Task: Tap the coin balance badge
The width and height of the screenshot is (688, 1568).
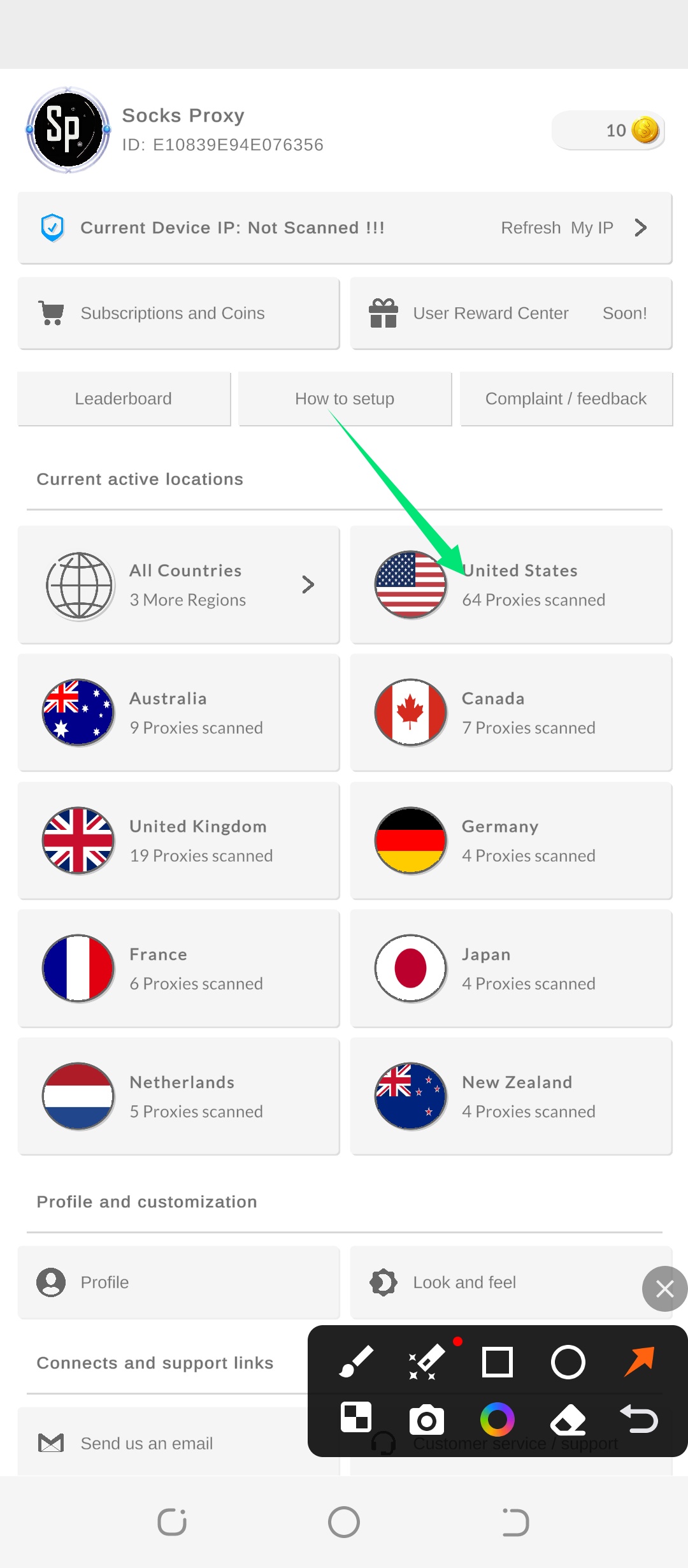Action: point(608,131)
